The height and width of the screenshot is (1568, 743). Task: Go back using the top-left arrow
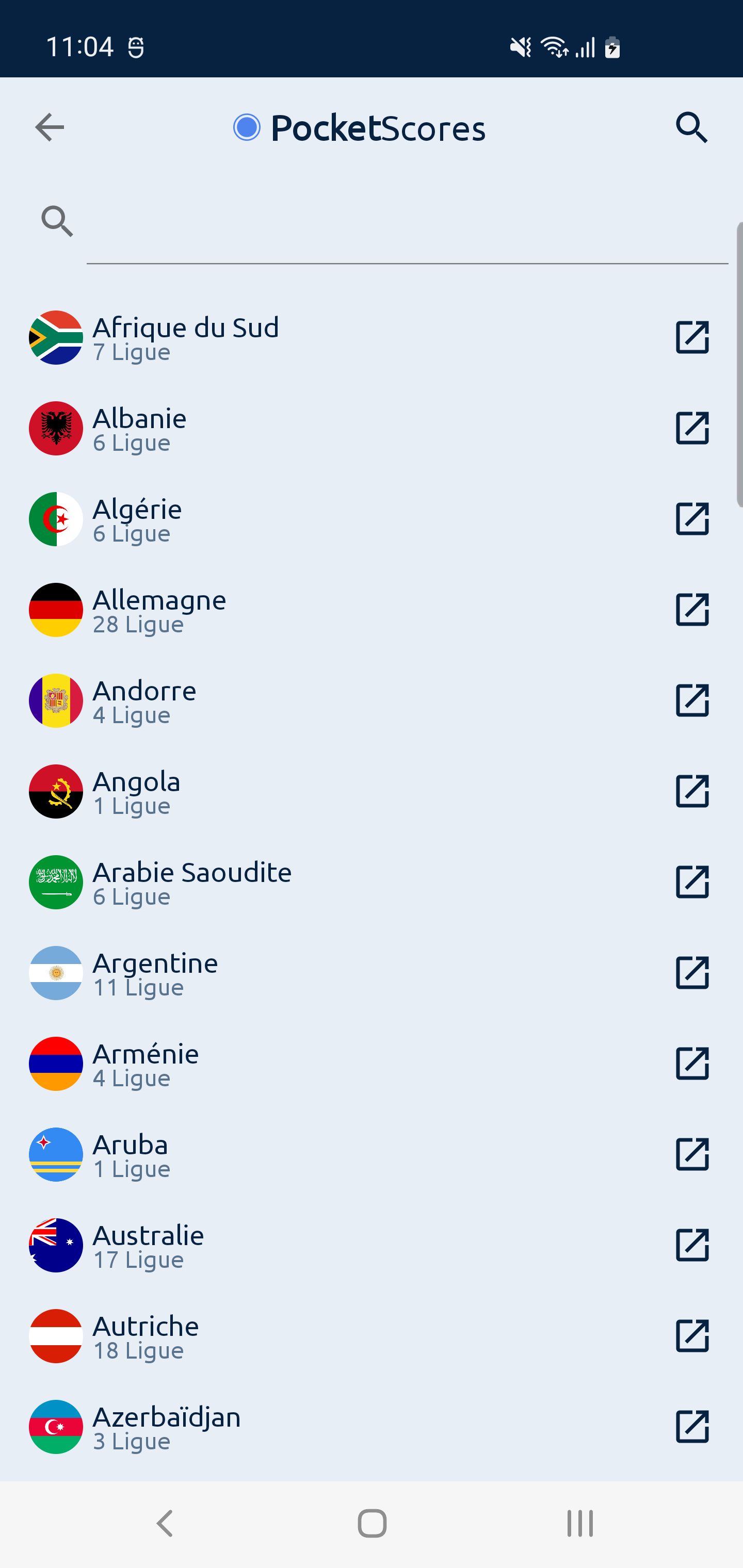50,128
